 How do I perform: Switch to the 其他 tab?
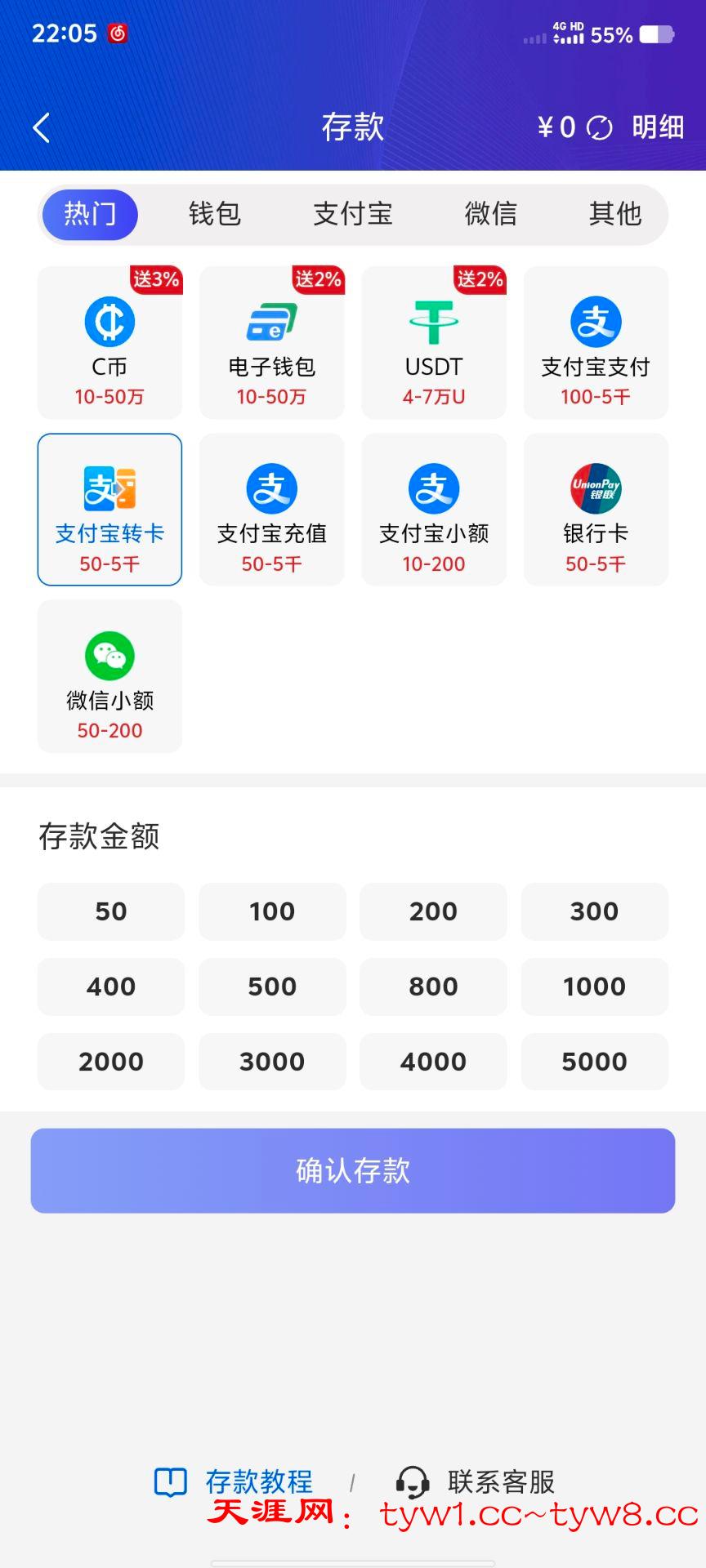click(614, 214)
